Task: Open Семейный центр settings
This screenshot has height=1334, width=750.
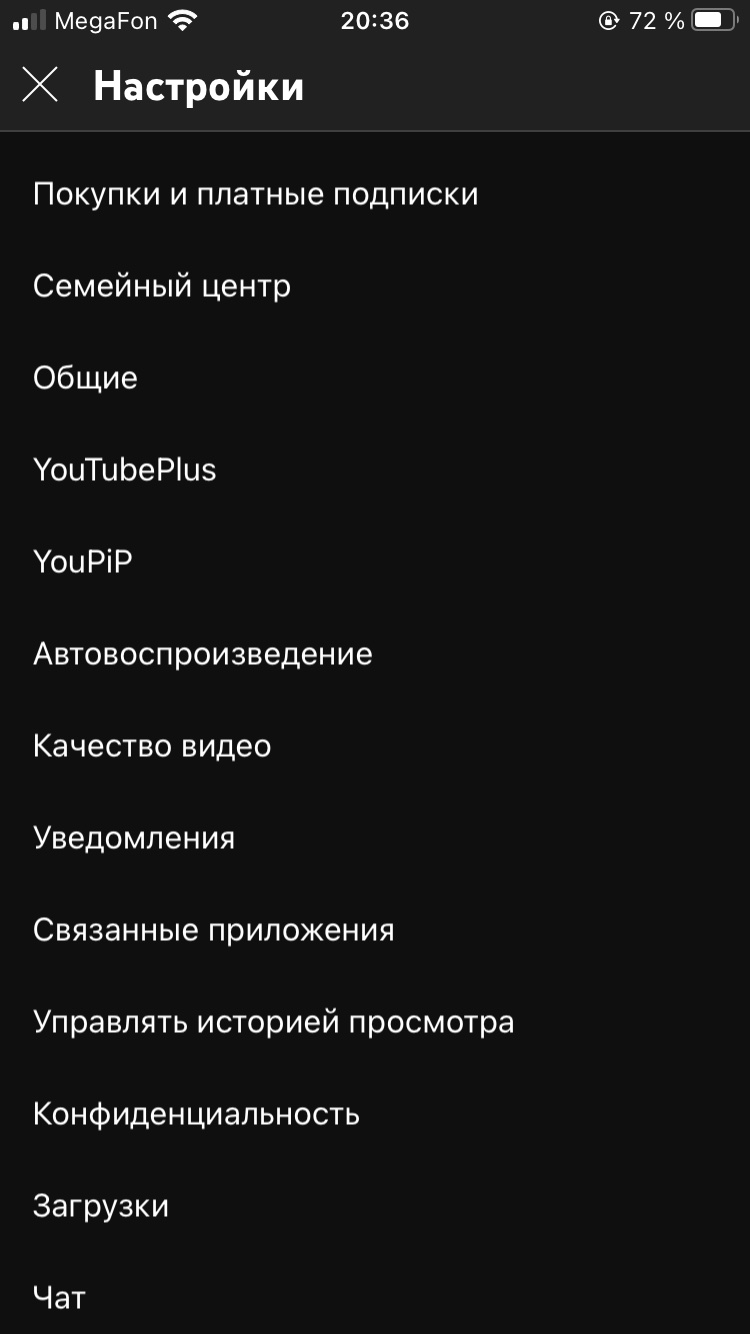Action: [x=375, y=286]
